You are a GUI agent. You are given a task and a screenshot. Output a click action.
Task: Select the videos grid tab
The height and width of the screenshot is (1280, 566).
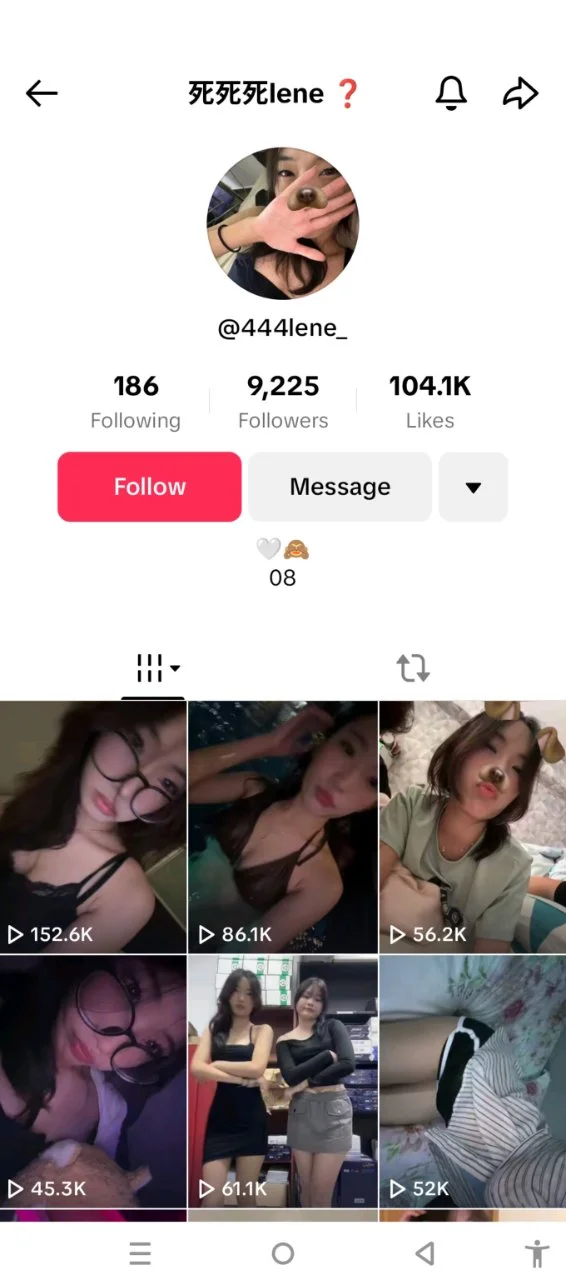pos(153,668)
